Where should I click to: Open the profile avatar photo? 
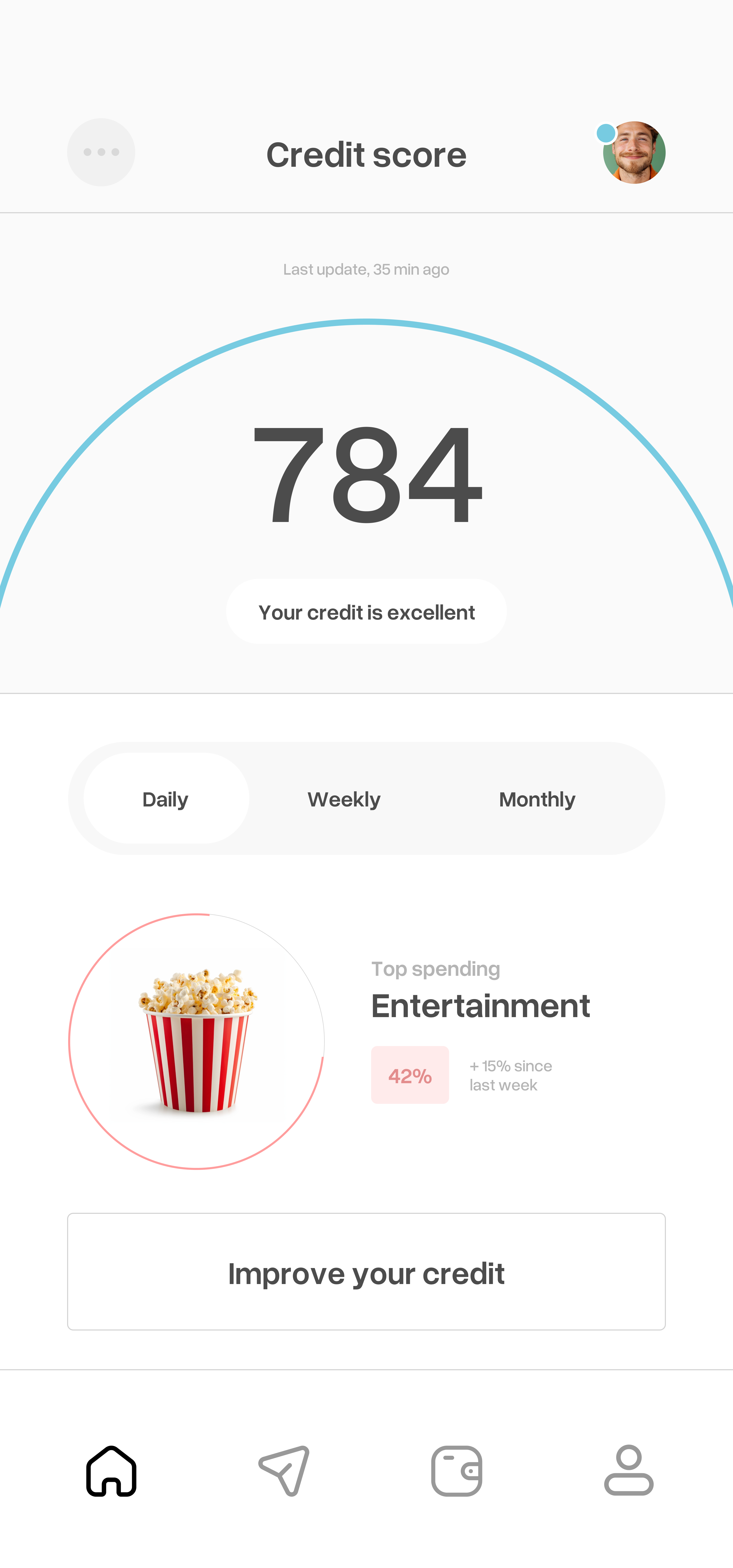(x=634, y=152)
